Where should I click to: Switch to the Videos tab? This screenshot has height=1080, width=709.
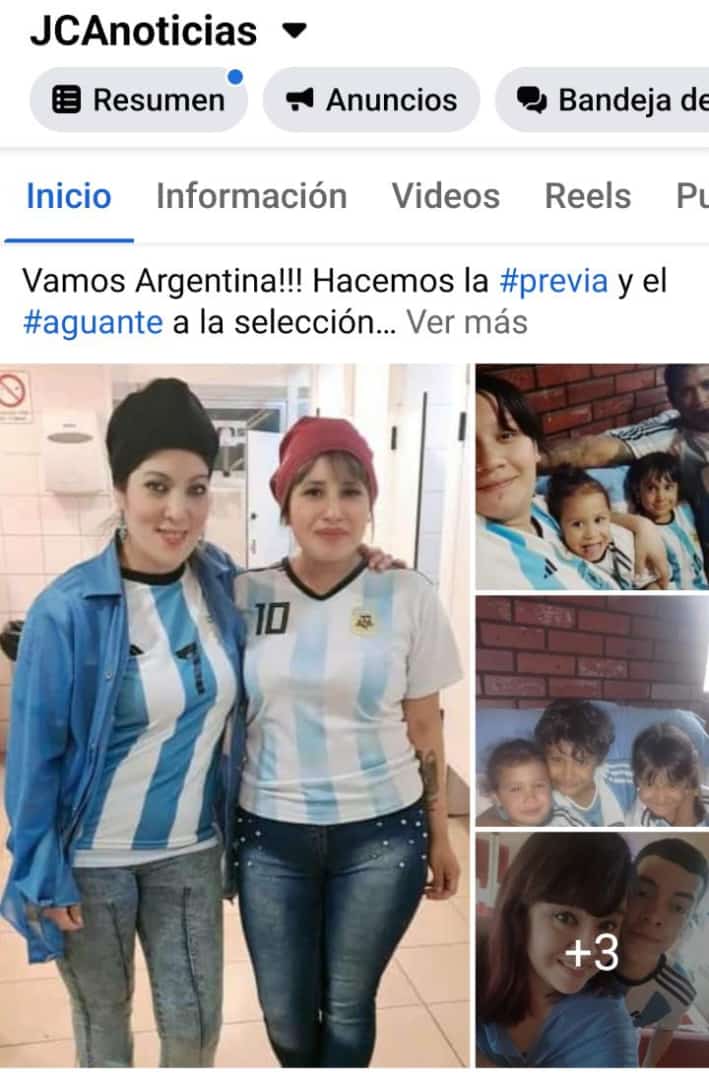445,196
